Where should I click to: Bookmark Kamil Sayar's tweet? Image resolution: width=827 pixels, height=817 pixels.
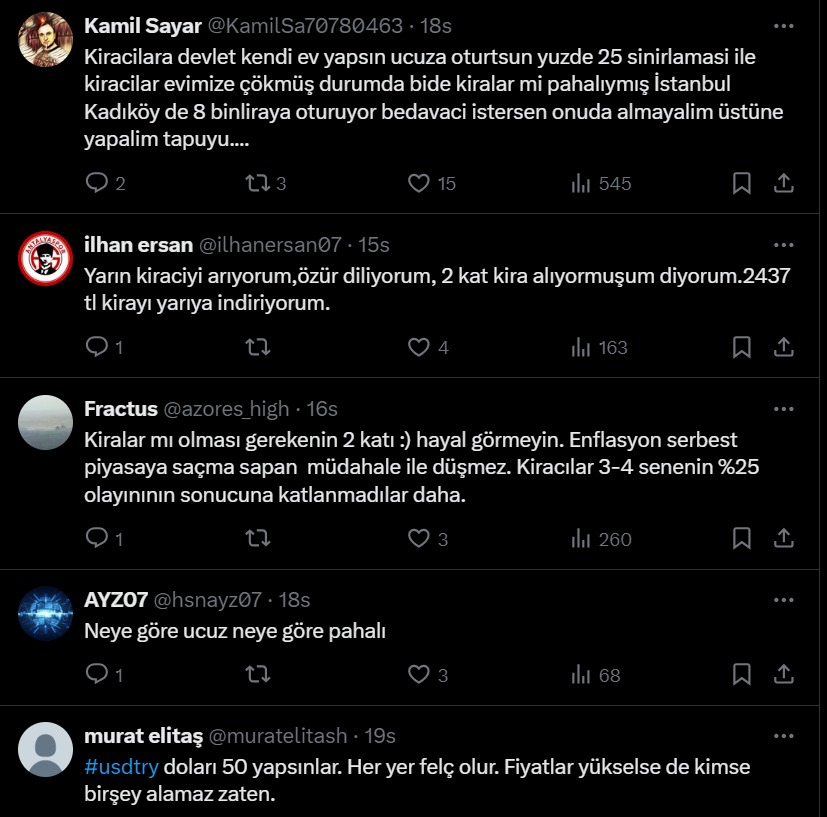tap(741, 183)
